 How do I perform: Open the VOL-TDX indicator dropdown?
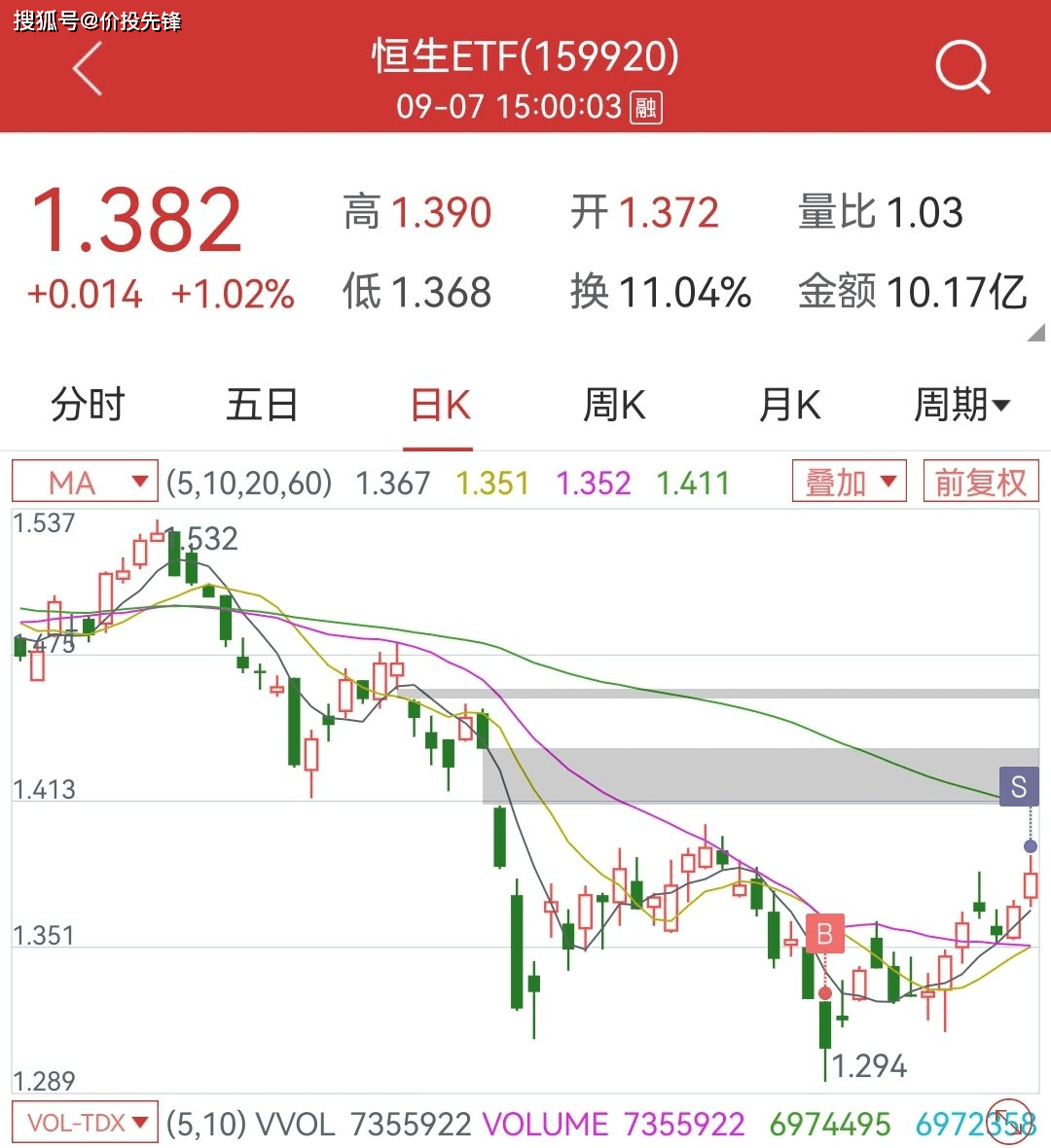coord(85,1123)
